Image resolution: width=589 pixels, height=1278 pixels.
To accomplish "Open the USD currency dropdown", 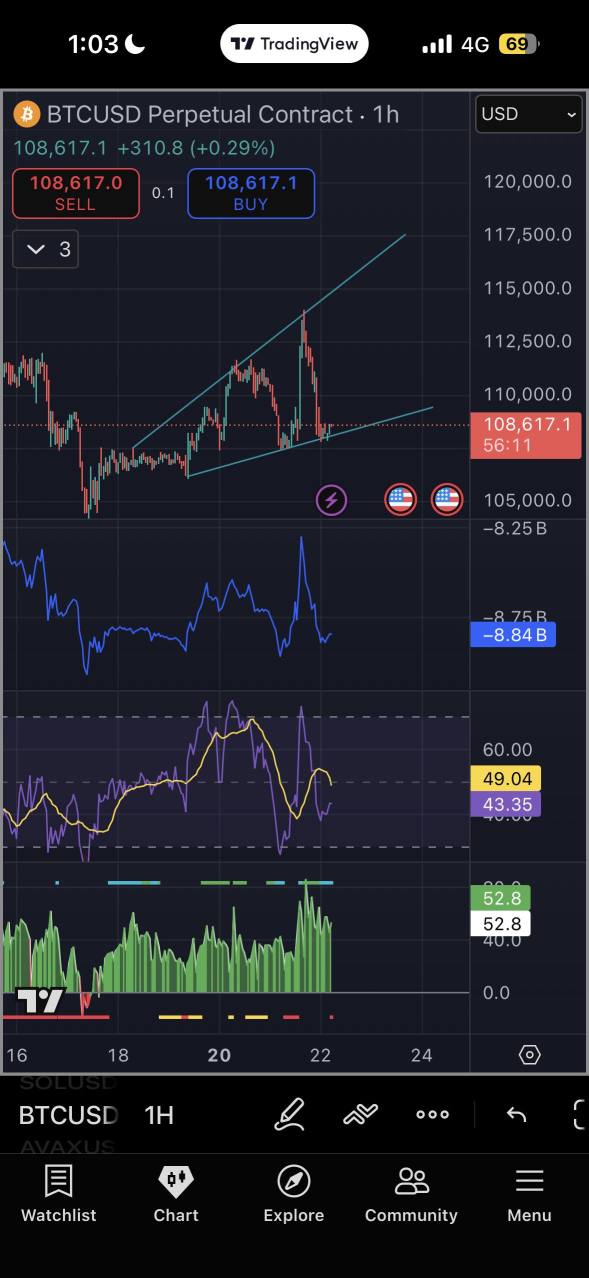I will tap(529, 114).
